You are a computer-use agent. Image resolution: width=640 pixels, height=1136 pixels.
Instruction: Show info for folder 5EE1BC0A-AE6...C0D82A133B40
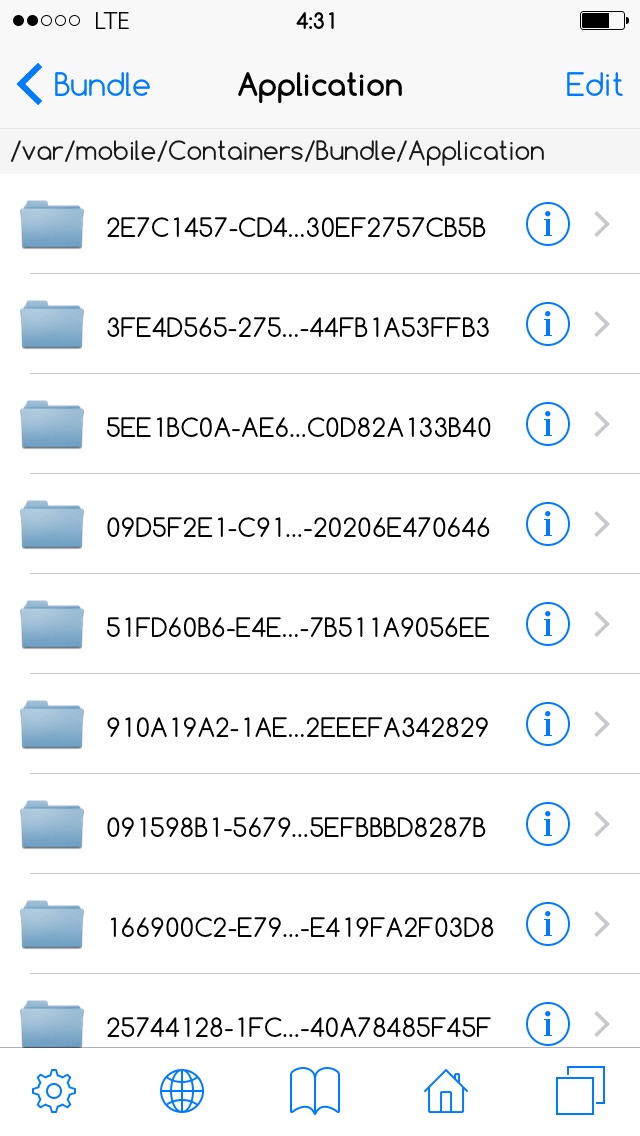pos(547,425)
